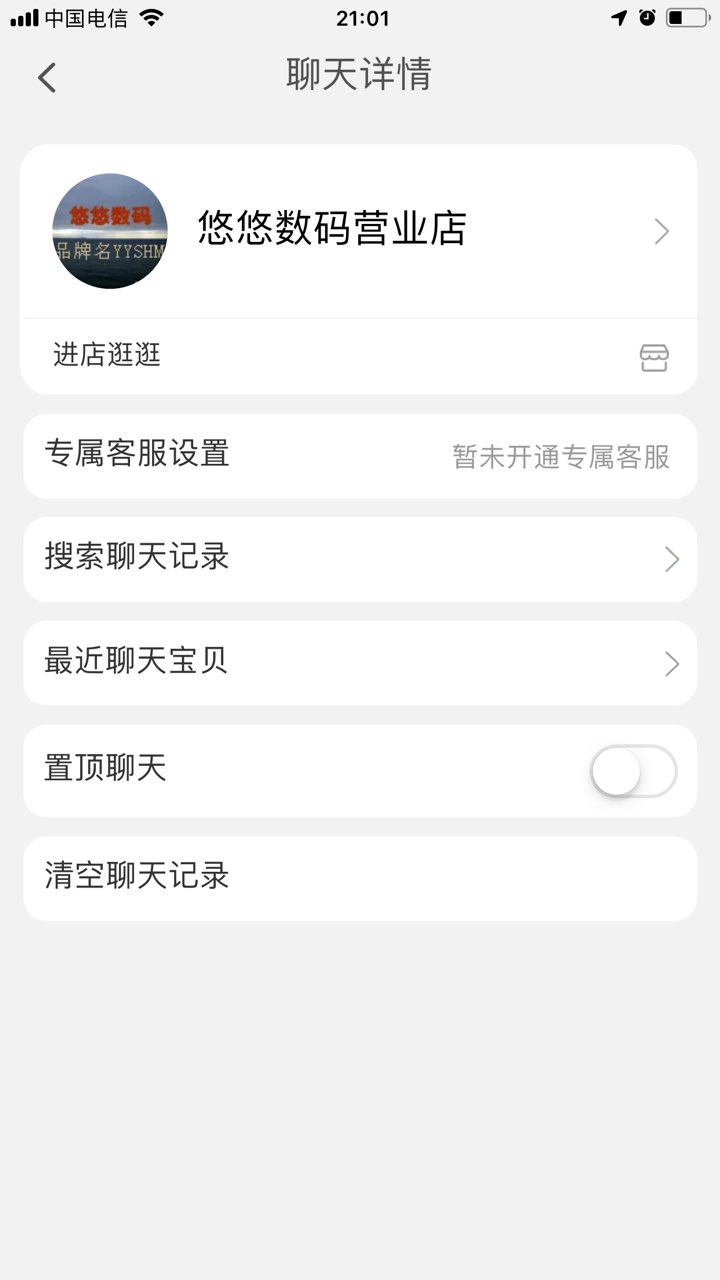Tap 进店逛逛 to visit the shop
Screen dimensions: 720x1280
tap(359, 356)
